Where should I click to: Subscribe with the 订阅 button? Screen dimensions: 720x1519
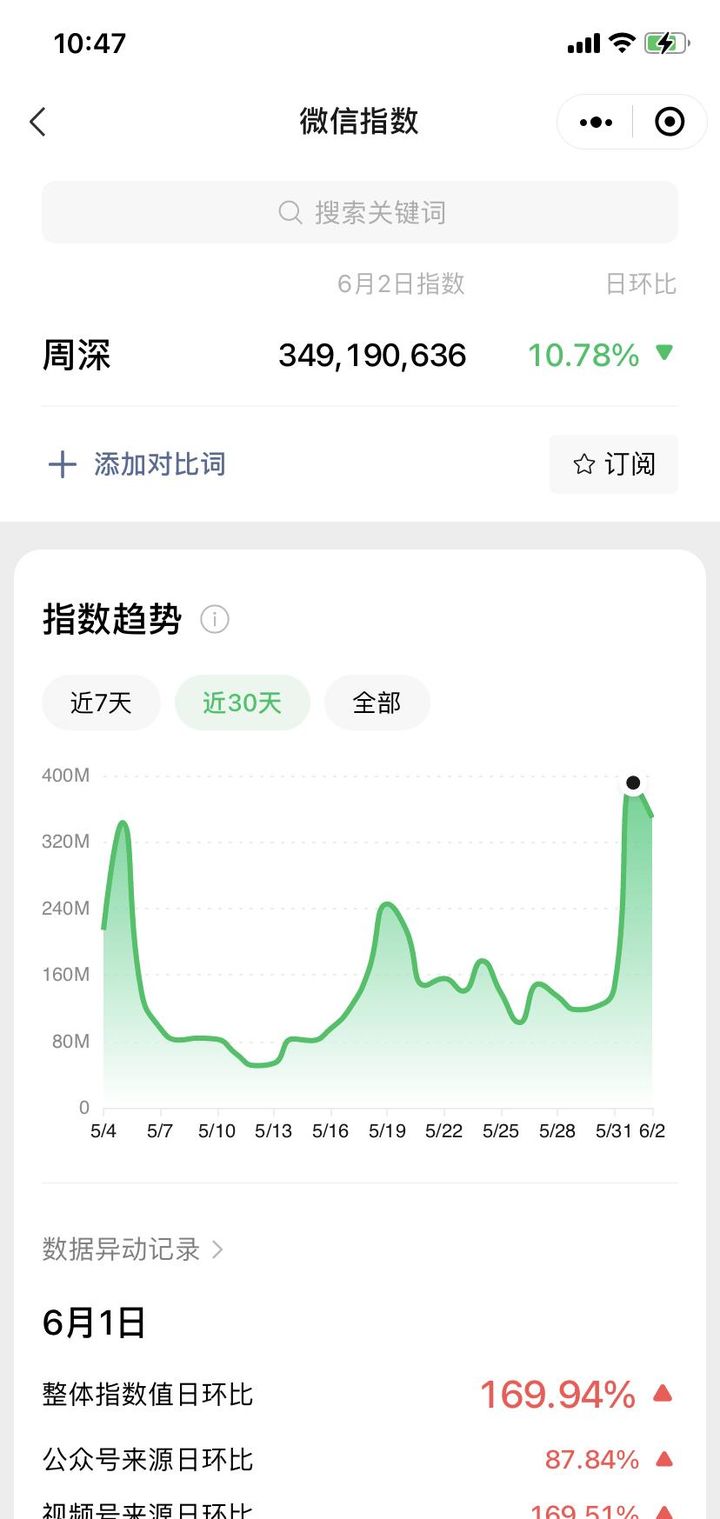click(614, 464)
